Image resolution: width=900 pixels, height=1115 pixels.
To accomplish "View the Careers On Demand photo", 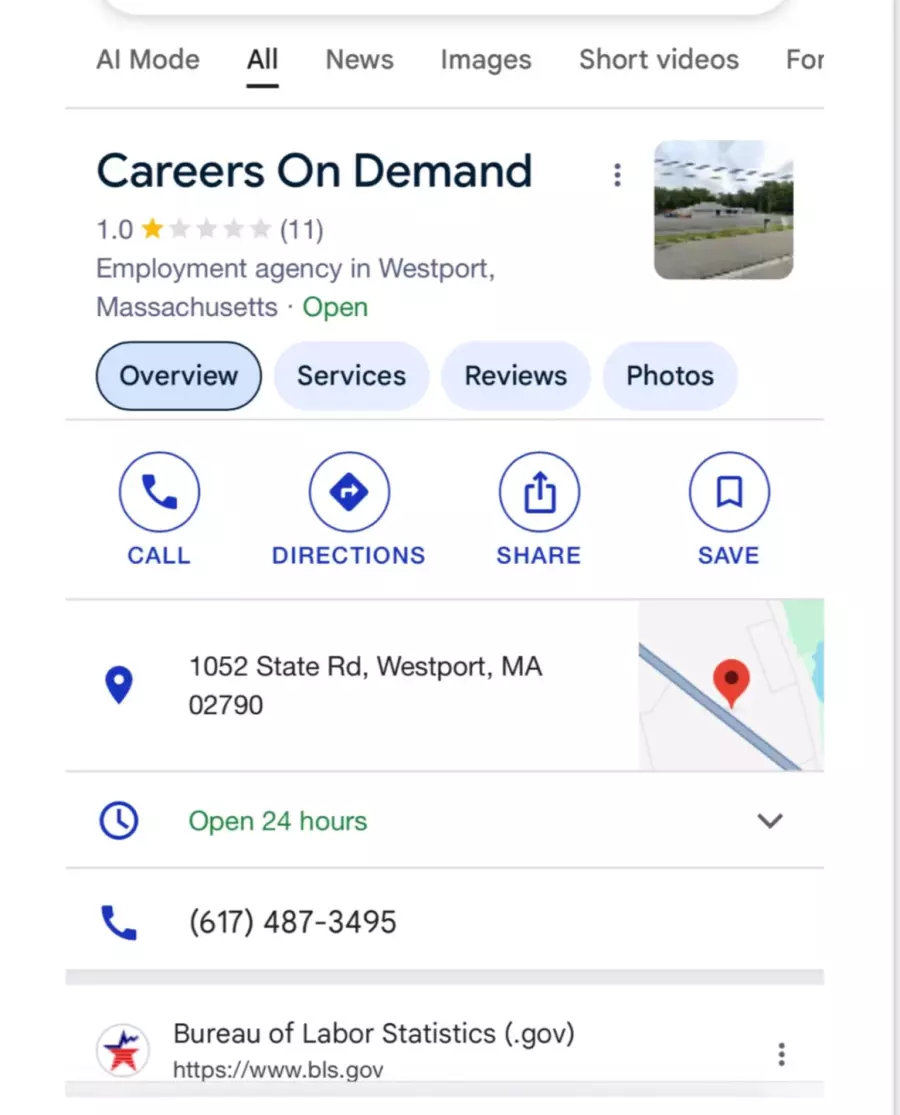I will tap(723, 210).
